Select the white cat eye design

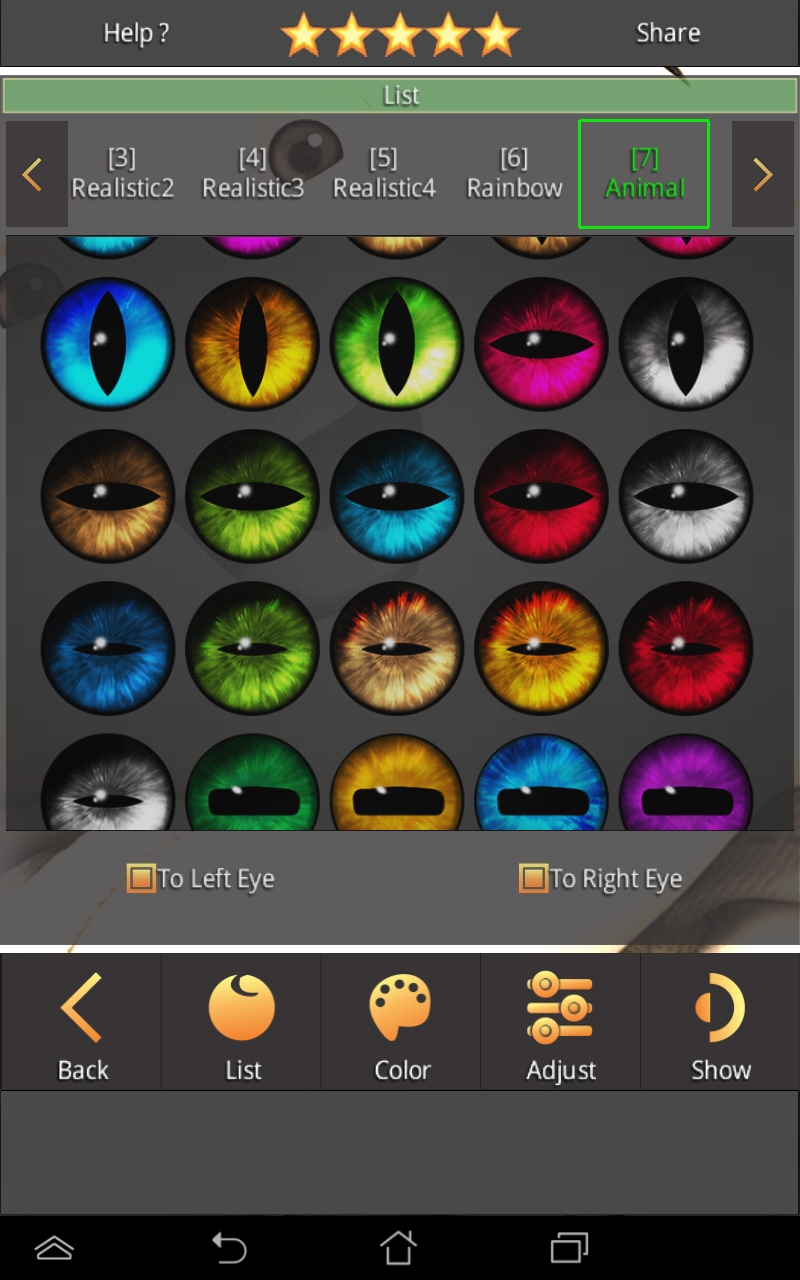[x=686, y=343]
